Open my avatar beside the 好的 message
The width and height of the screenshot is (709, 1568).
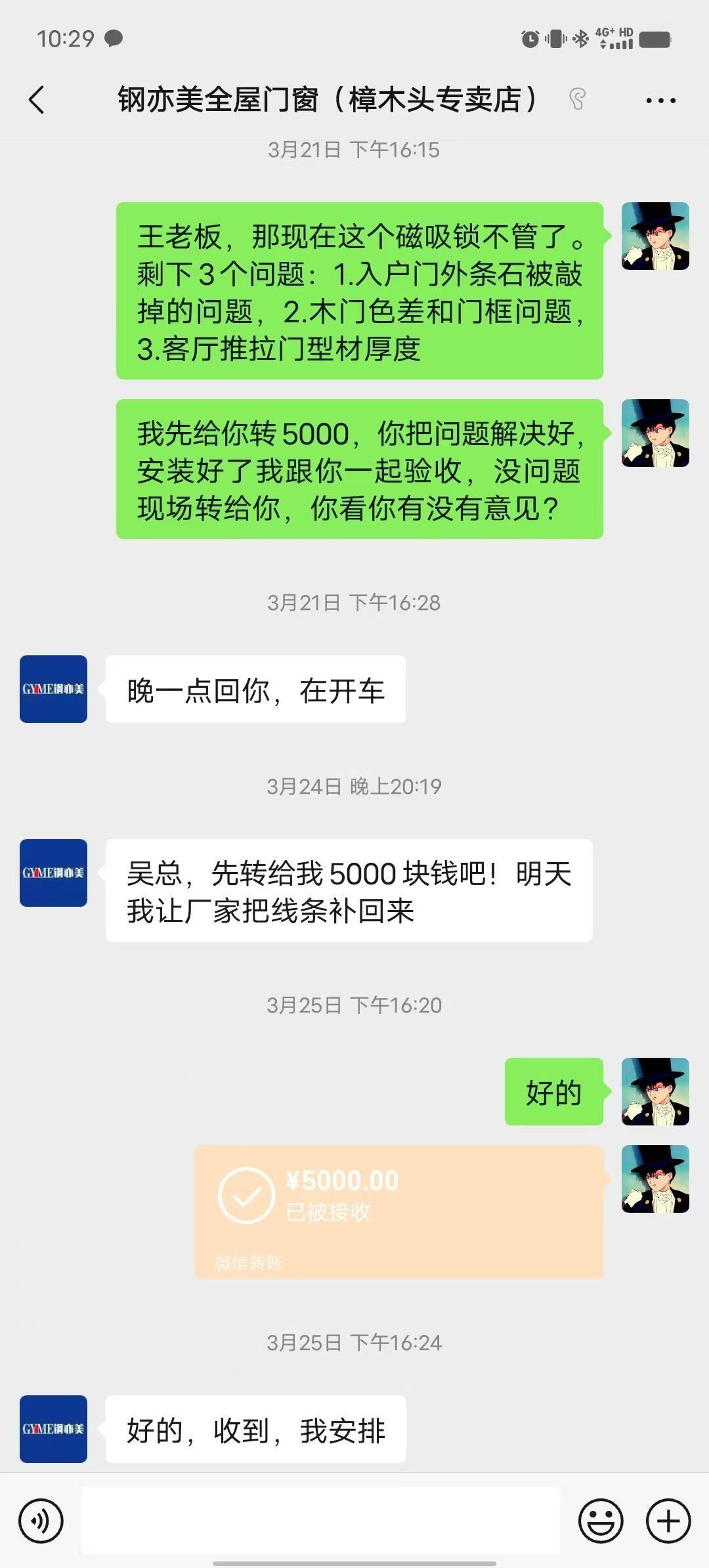(x=655, y=1091)
